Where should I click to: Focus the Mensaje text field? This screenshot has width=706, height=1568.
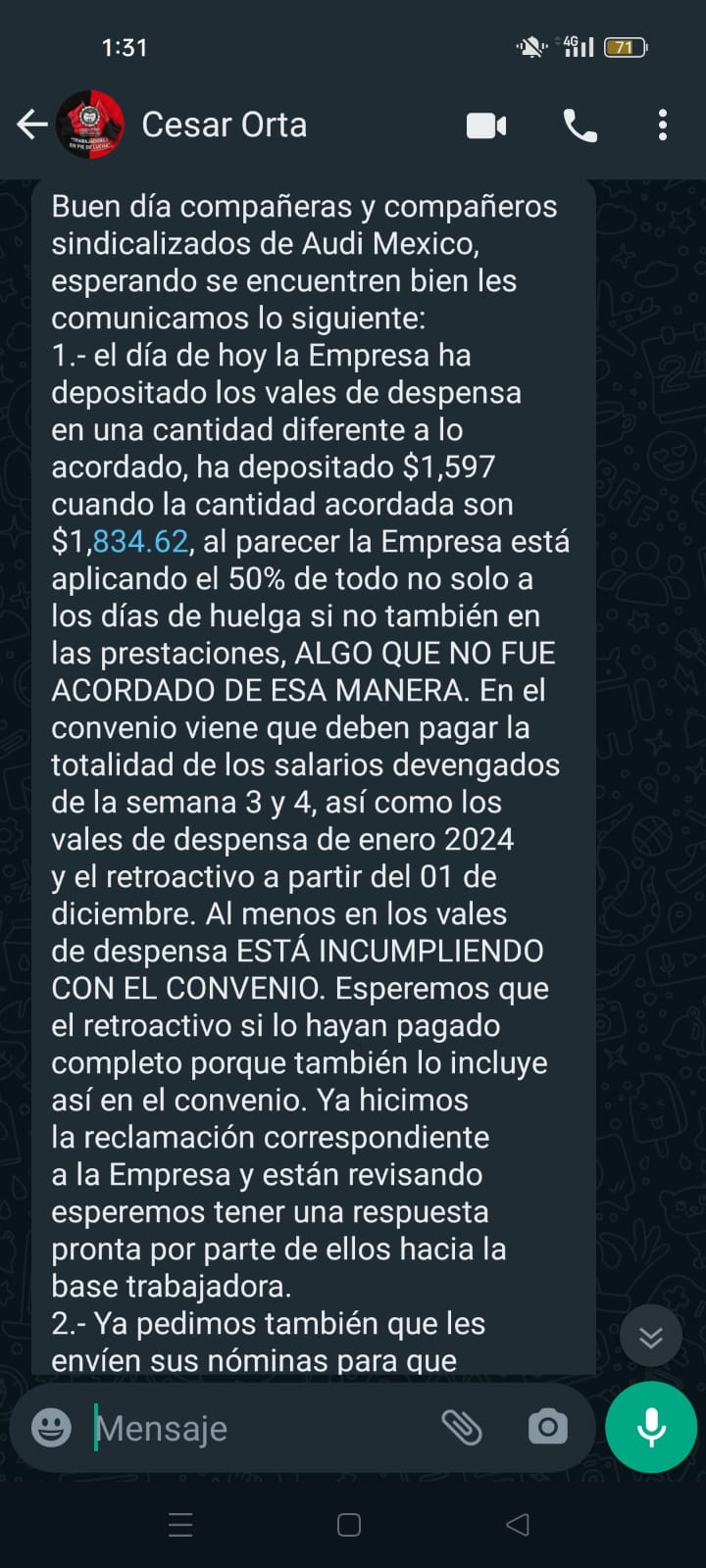(255, 1428)
